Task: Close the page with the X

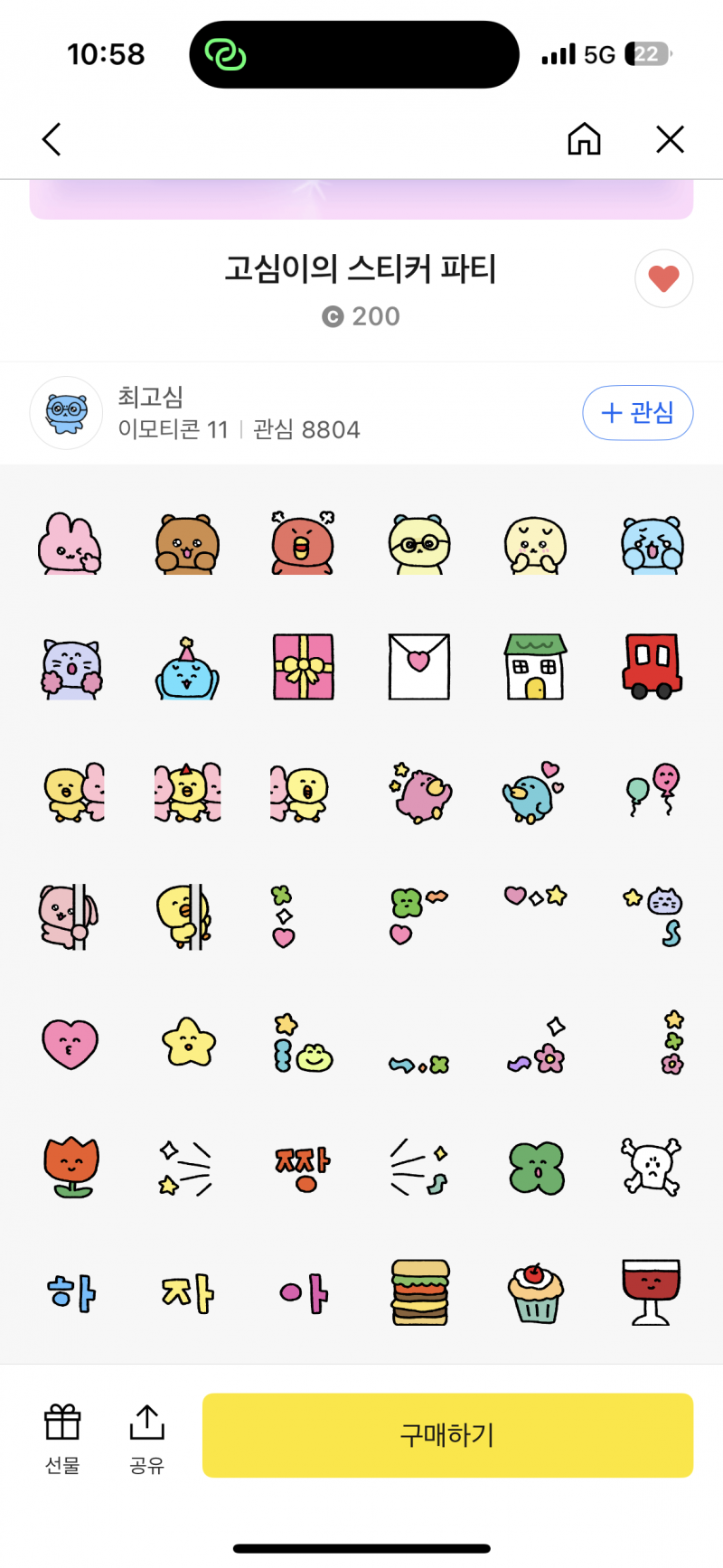Action: [x=670, y=139]
